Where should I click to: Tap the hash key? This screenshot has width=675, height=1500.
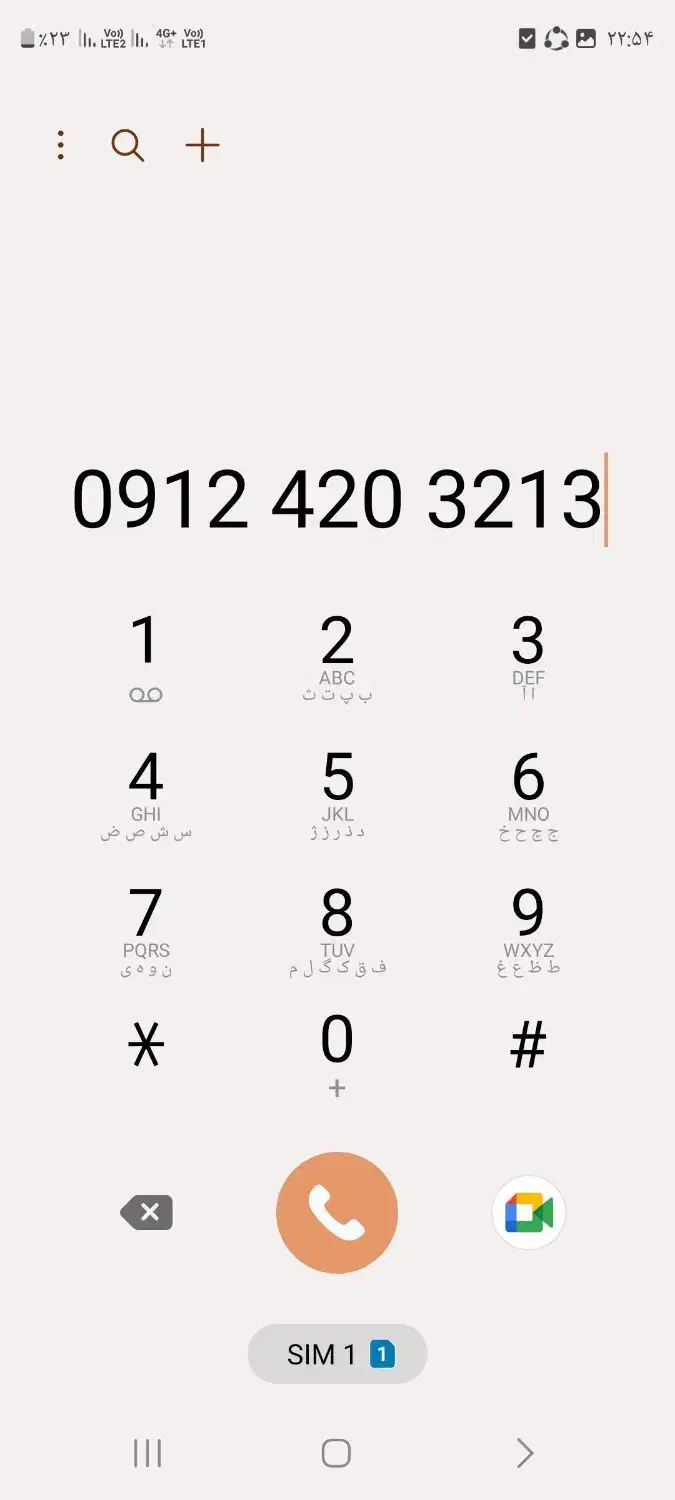click(x=528, y=1046)
